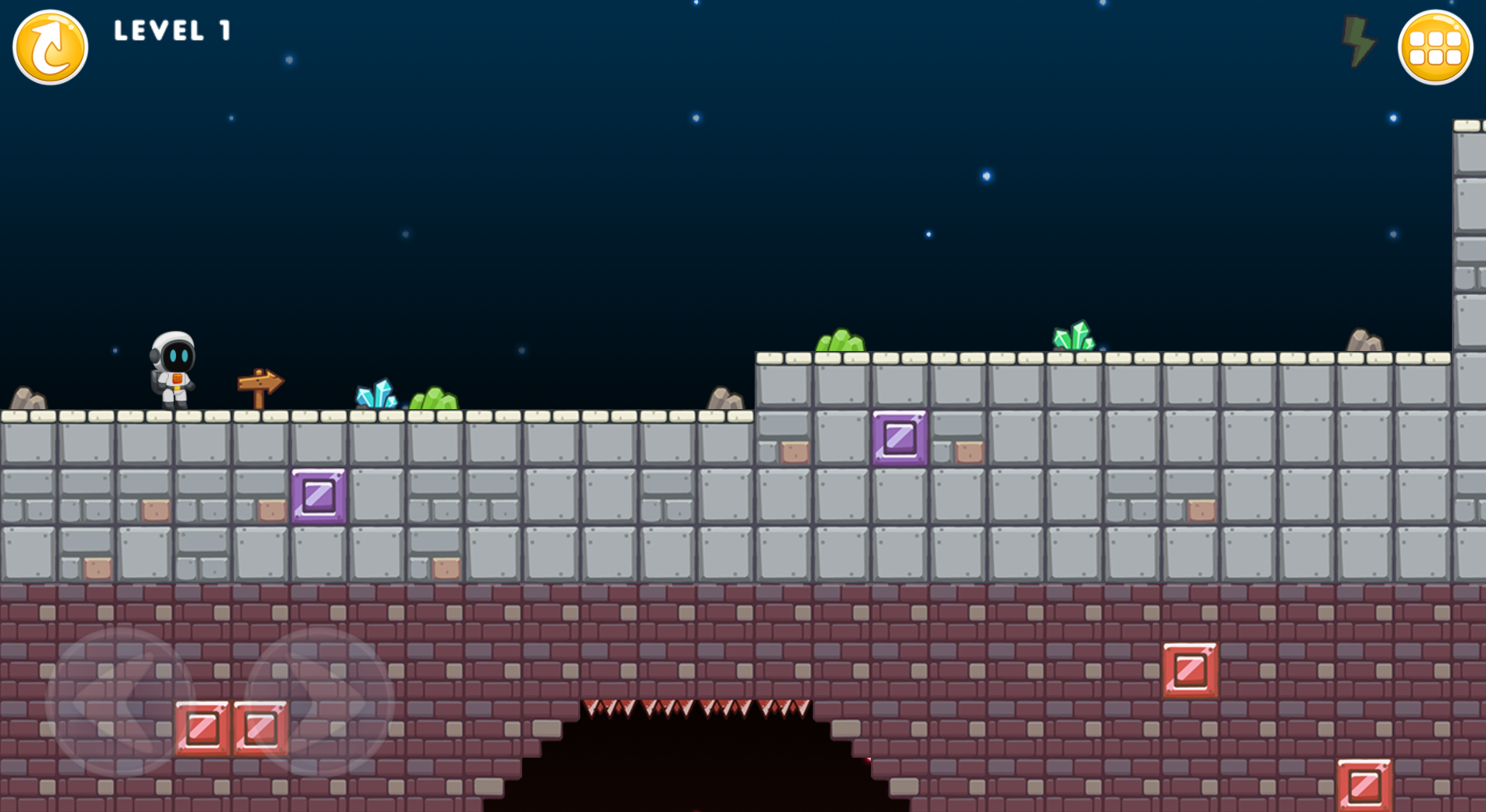
Task: Restart the level with the circular arrow
Action: (50, 47)
